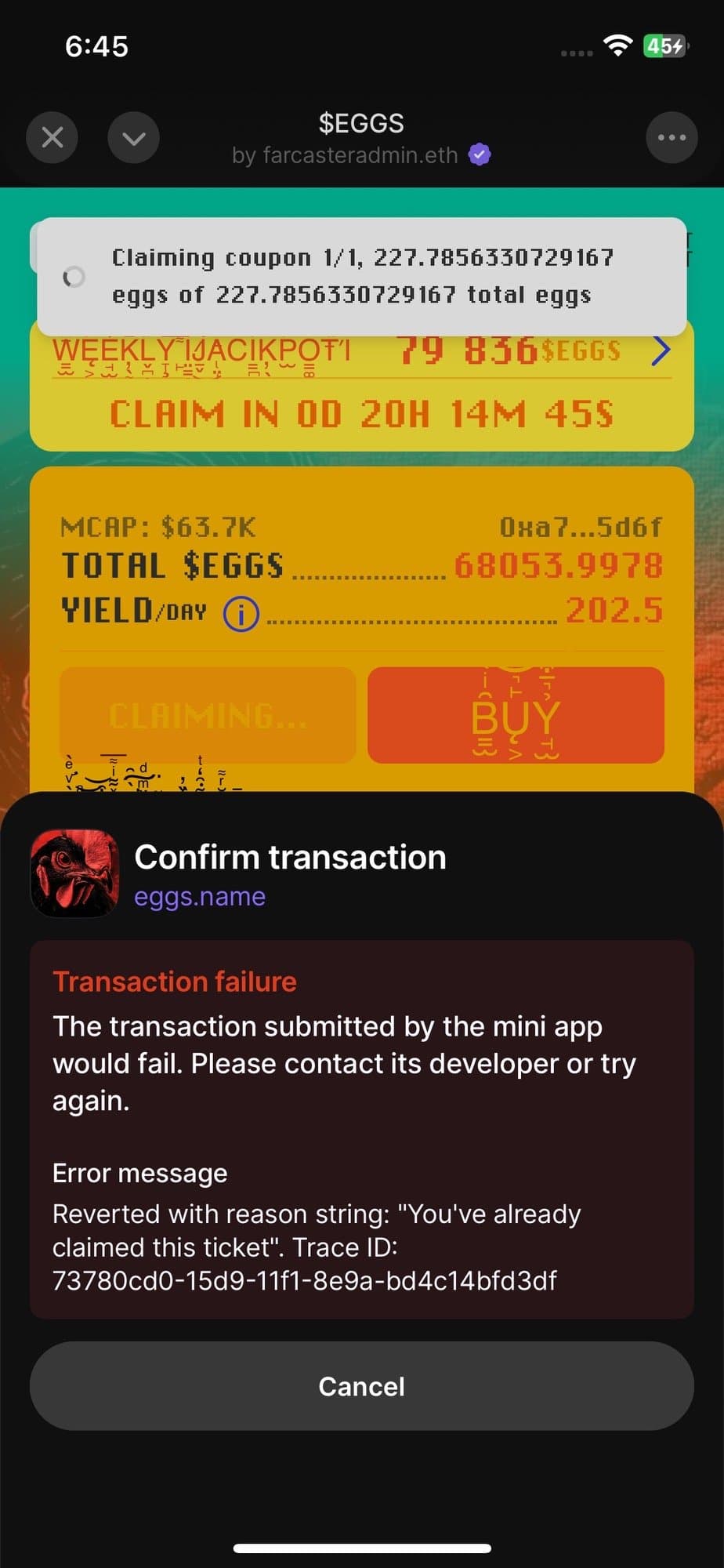724x1568 pixels.
Task: Open weekly jackpot details arrow
Action: pyautogui.click(x=661, y=350)
